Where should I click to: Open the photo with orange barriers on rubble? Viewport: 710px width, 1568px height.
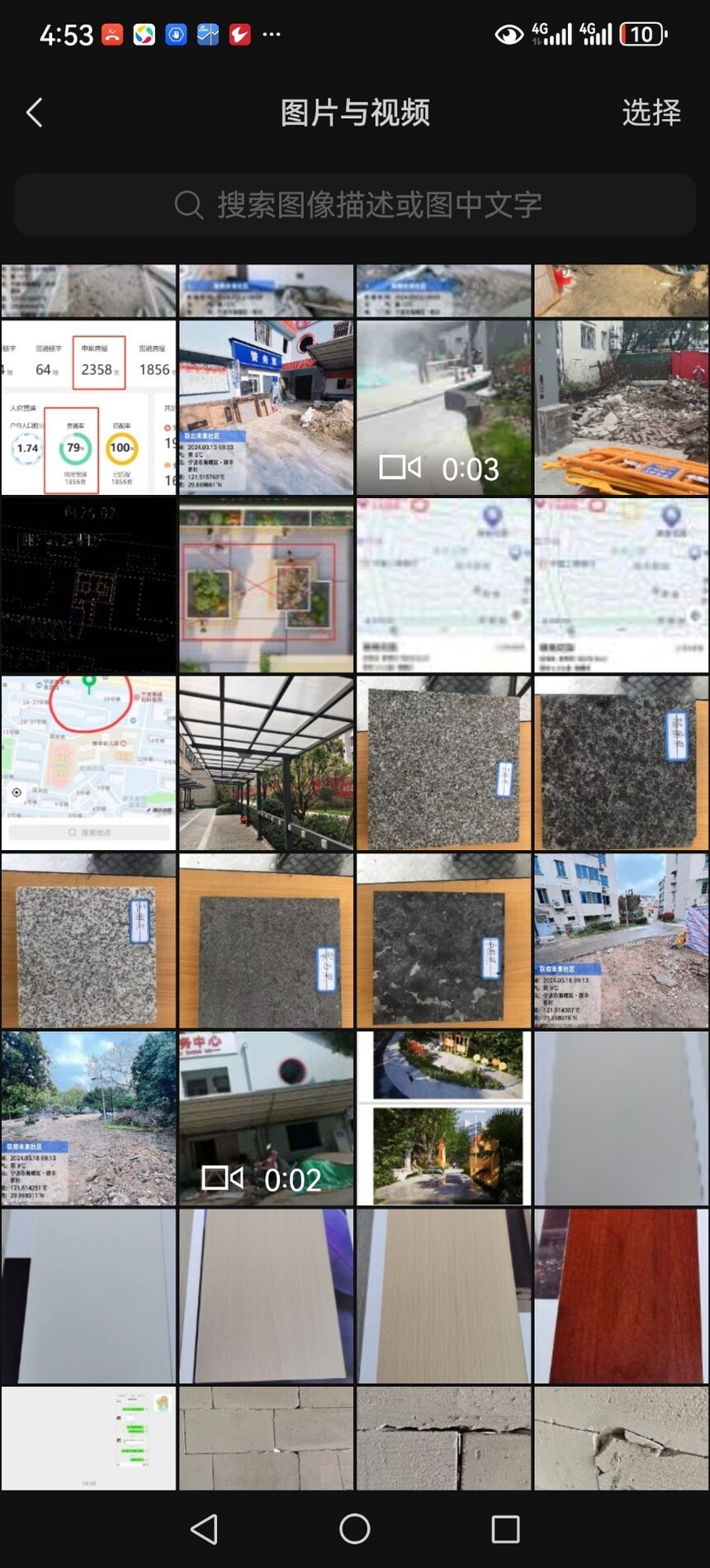tap(622, 407)
